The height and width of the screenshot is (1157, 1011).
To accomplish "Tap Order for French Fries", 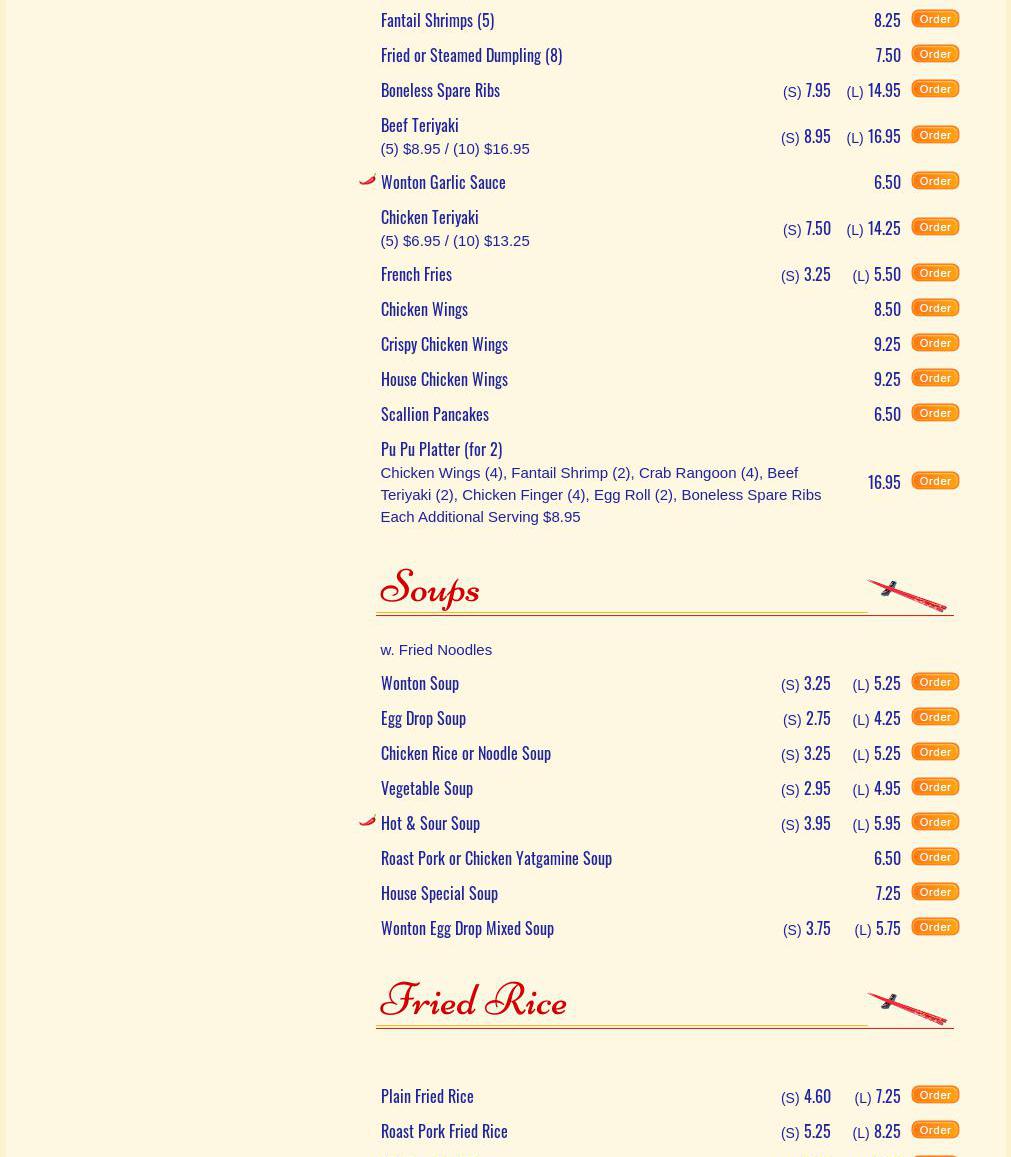I will point(935,273).
